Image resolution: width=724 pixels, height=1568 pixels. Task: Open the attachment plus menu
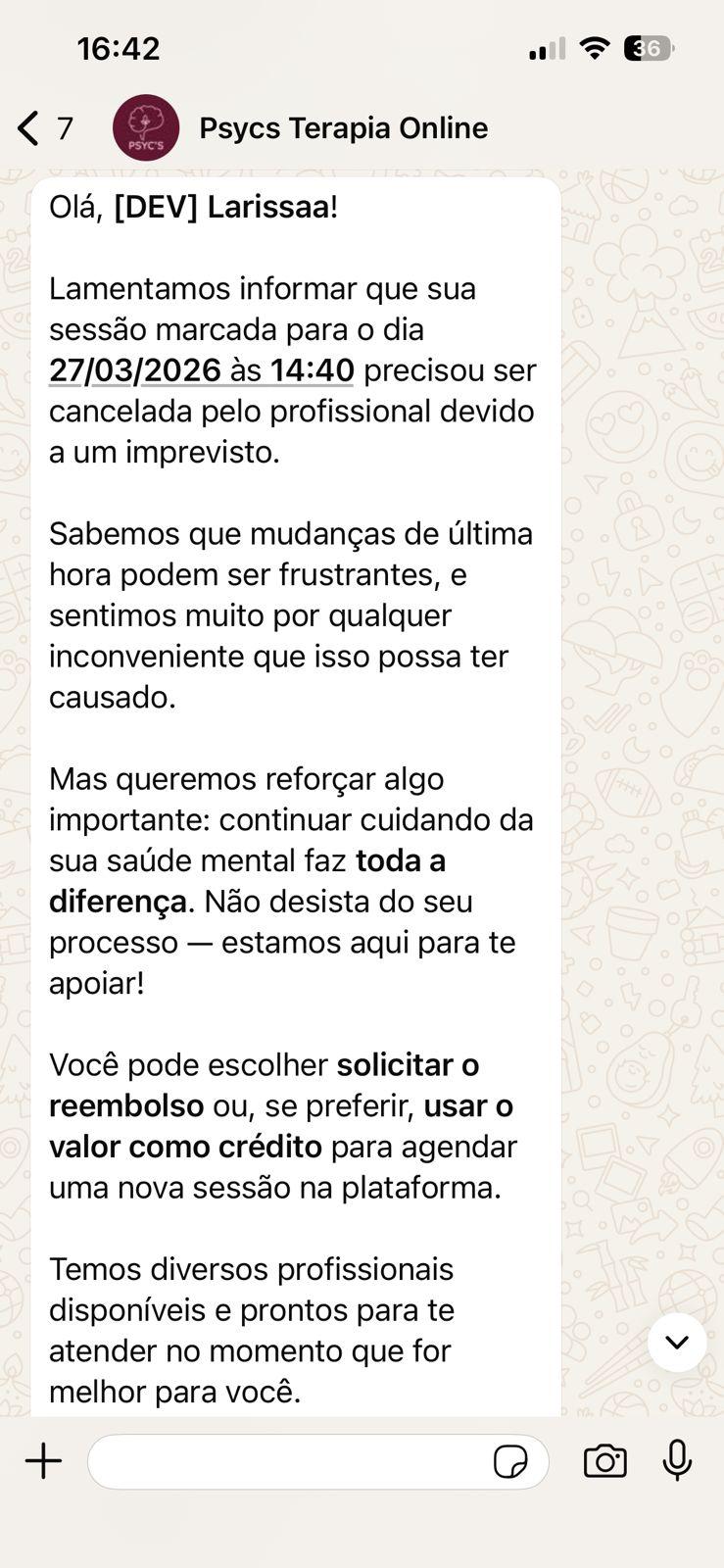(x=44, y=1461)
